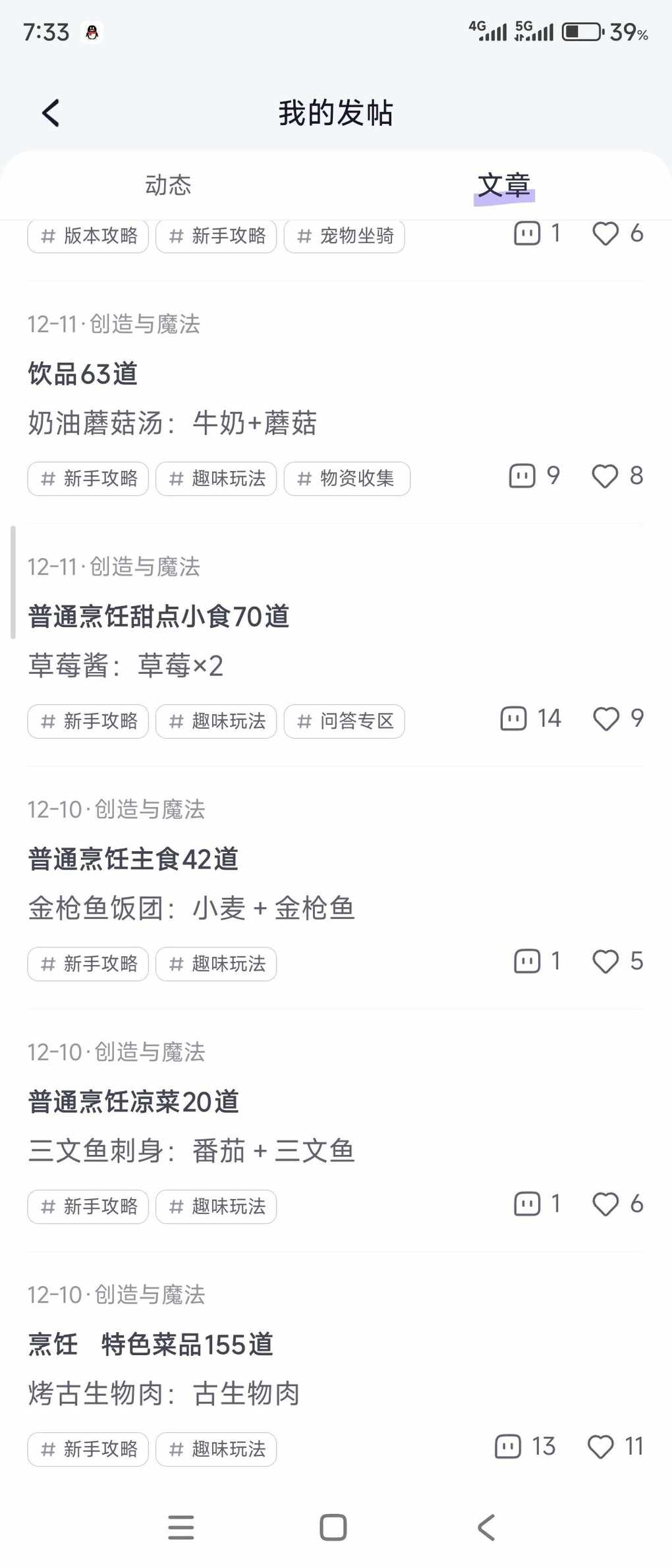This screenshot has width=672, height=1568.
Task: Open the 版本攻略 tag
Action: (x=88, y=236)
